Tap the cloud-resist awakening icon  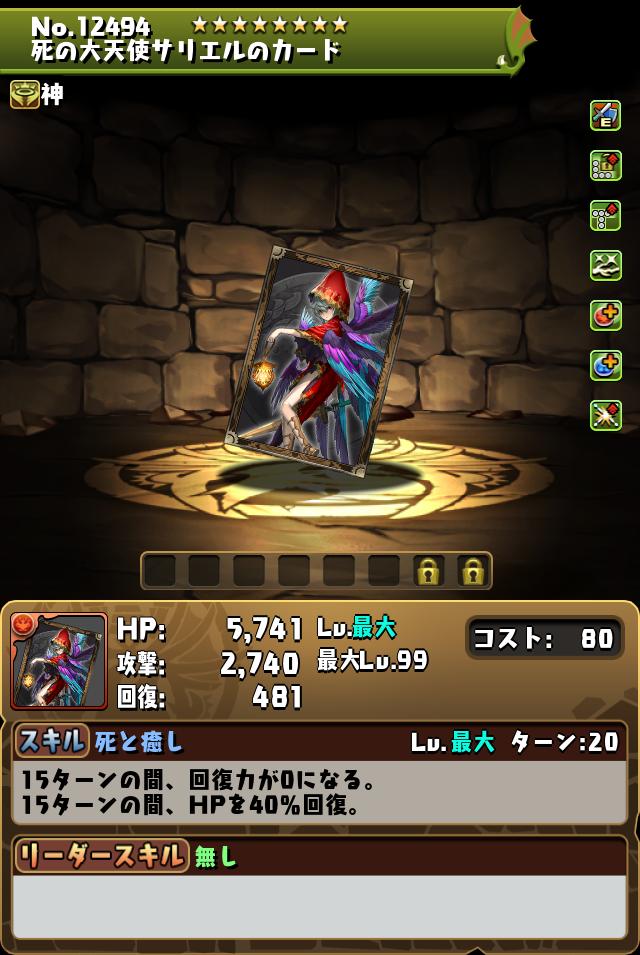pos(605,265)
